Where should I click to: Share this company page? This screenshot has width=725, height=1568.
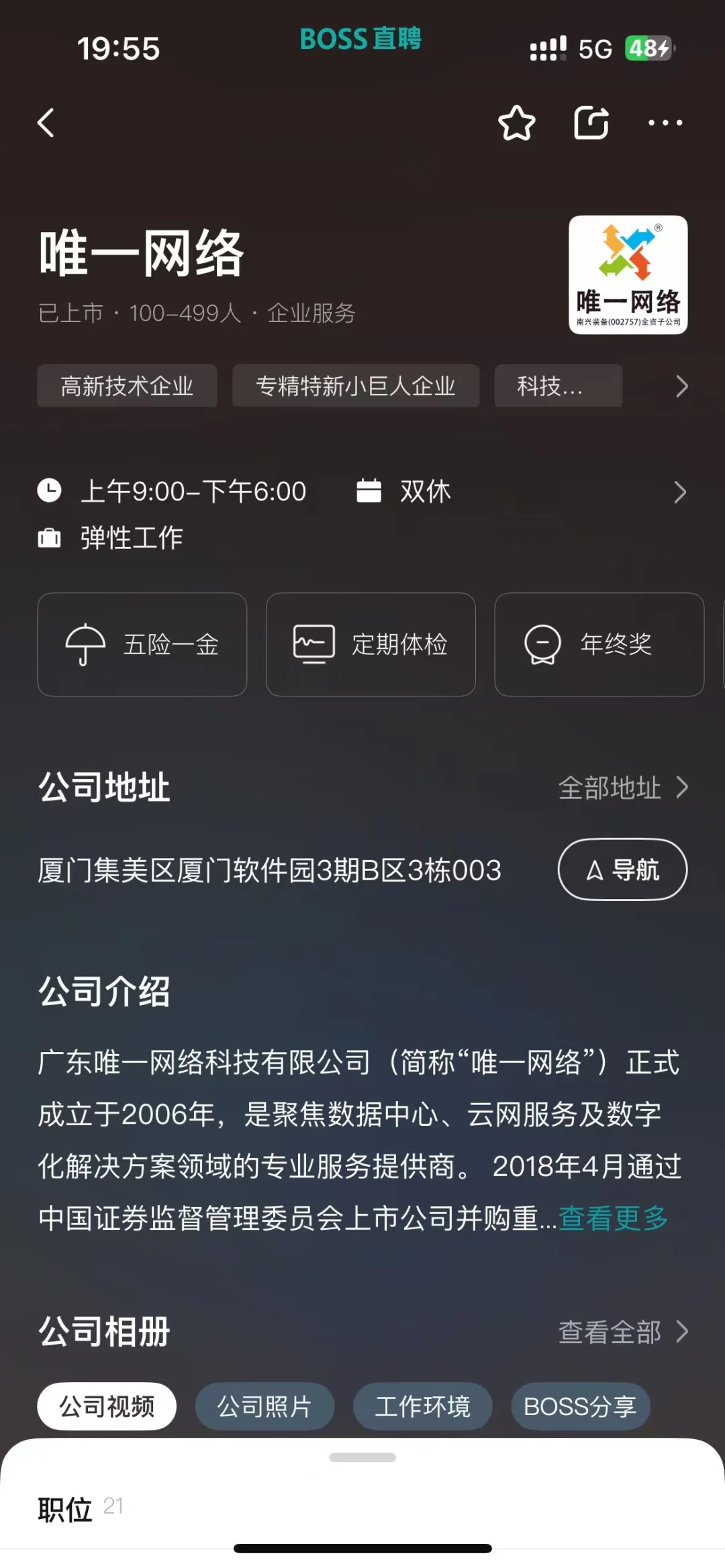(591, 123)
